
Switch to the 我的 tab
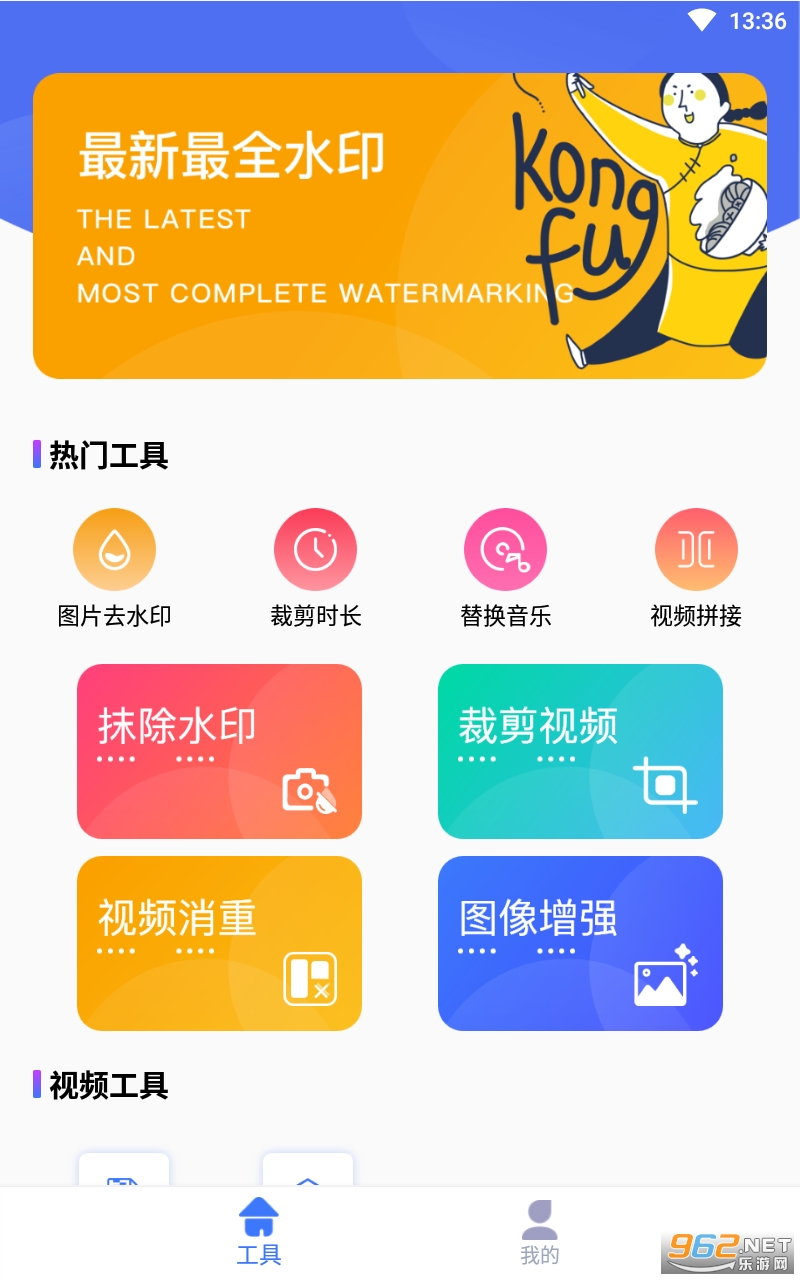[x=540, y=1233]
